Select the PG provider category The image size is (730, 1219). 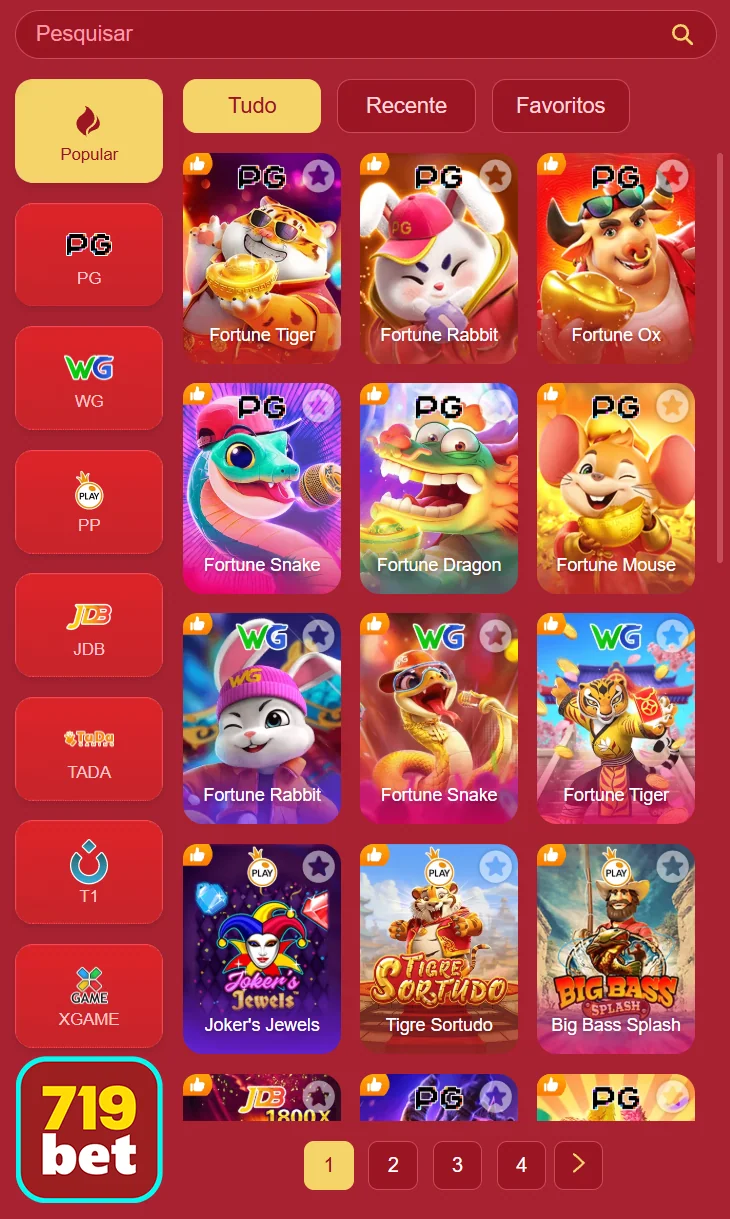coord(89,255)
